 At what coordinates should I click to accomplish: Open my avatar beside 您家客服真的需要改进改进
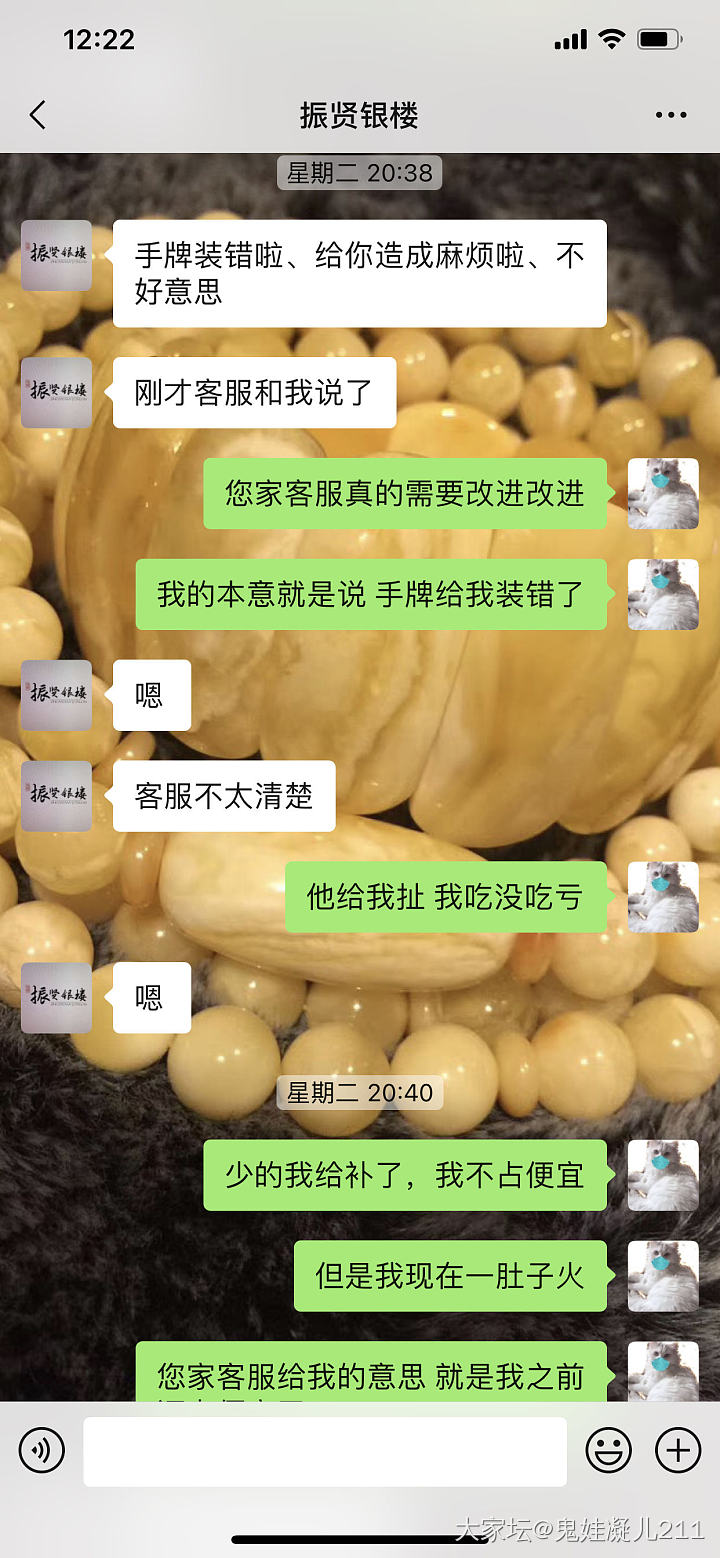[x=663, y=494]
